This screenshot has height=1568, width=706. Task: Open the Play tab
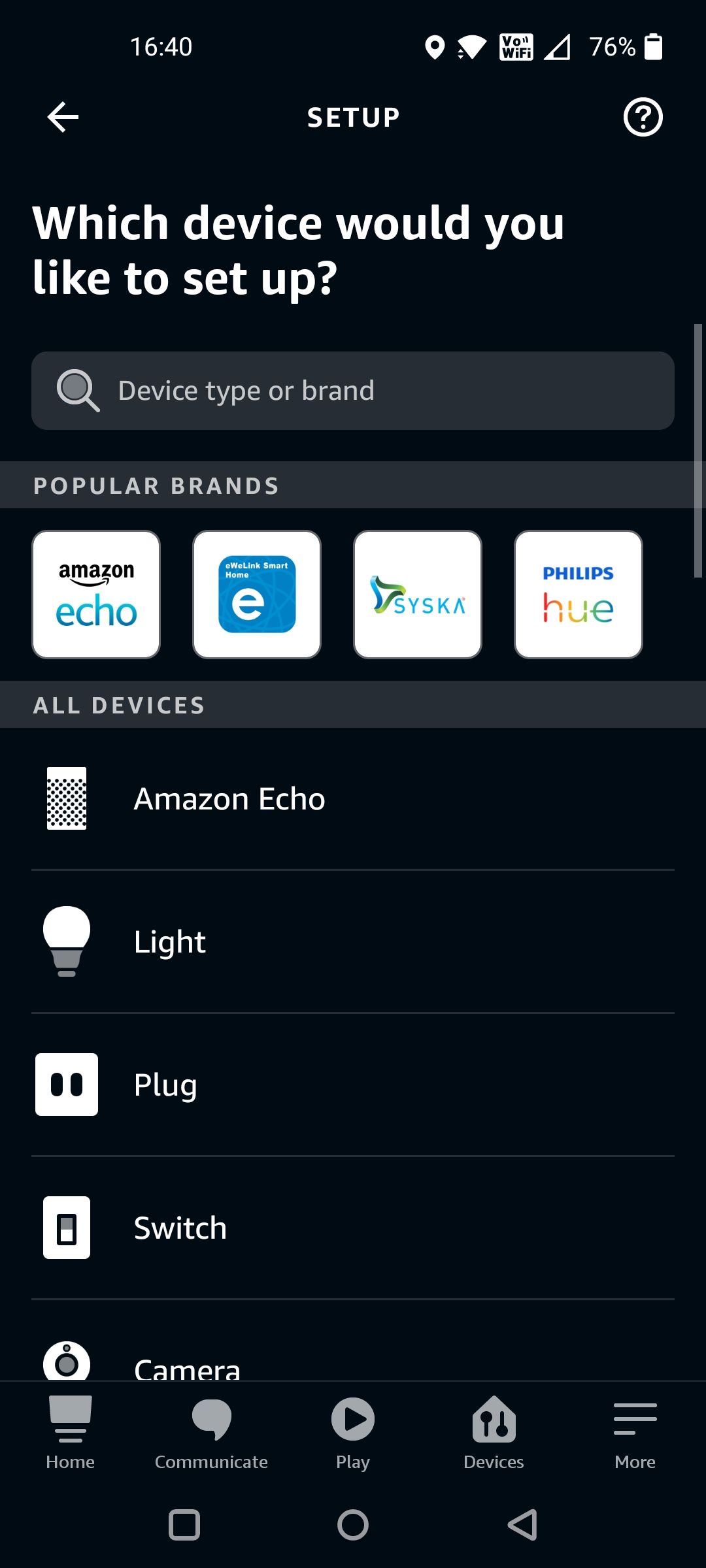353,1432
